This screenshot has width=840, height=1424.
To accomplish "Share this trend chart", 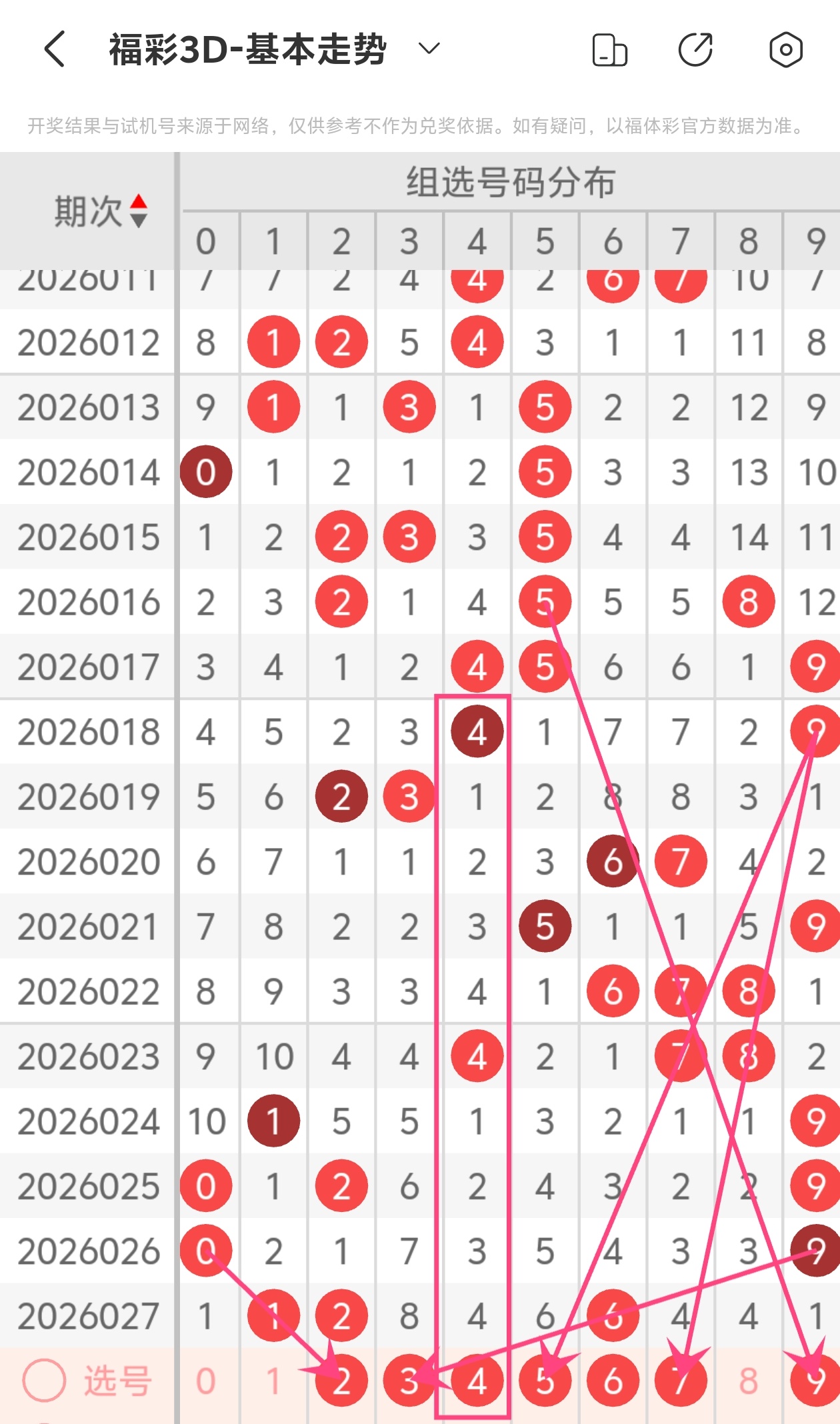I will [x=695, y=50].
